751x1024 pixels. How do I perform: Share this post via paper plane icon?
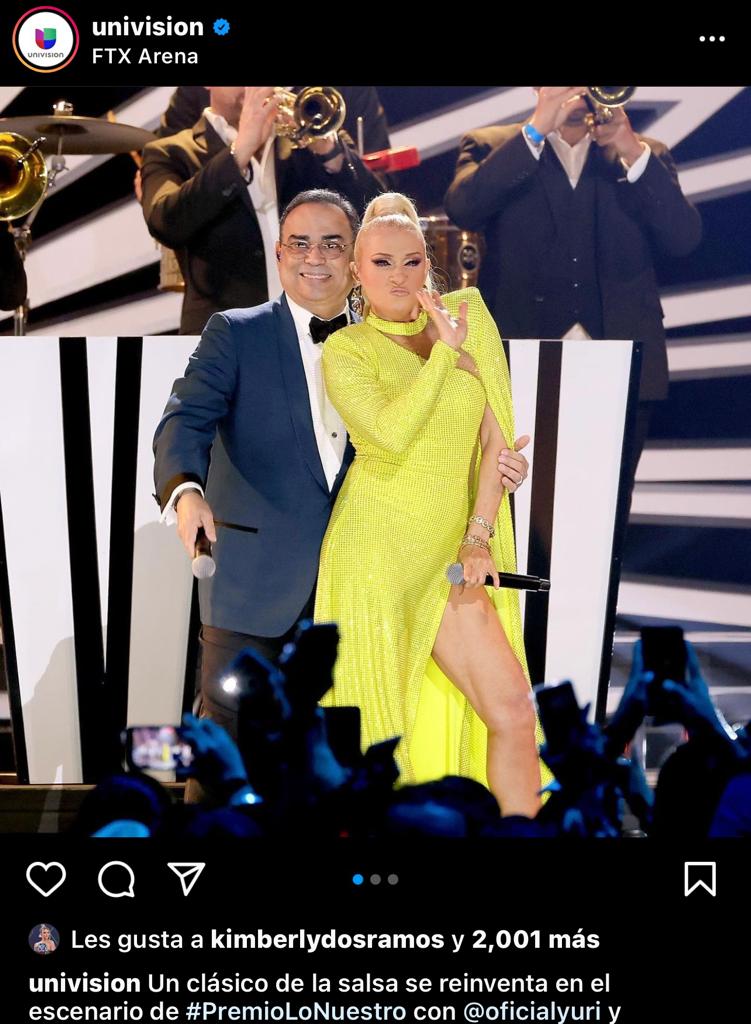(186, 879)
